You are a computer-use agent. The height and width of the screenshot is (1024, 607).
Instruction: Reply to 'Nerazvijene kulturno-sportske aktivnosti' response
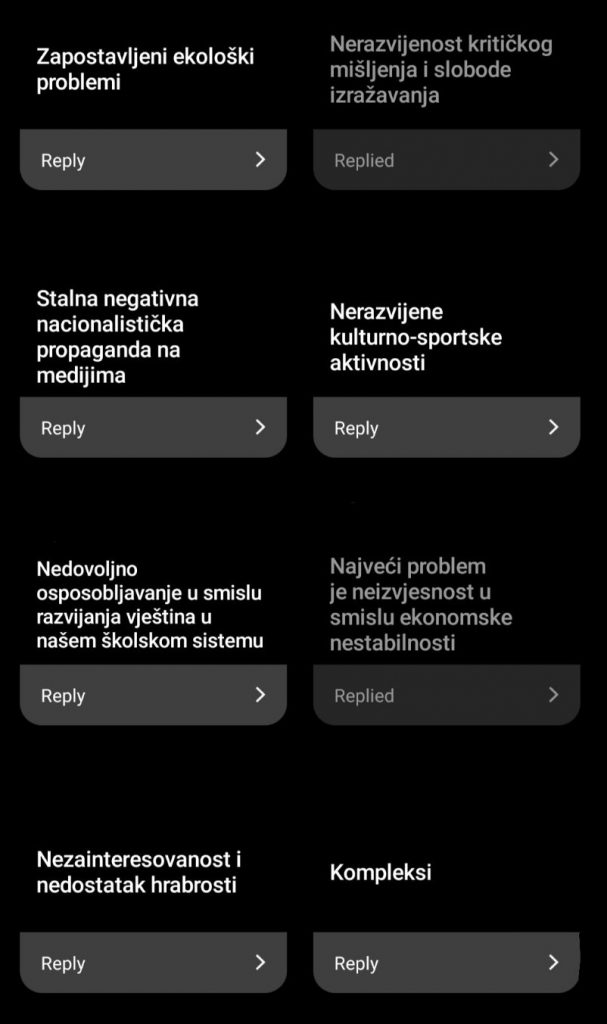coord(446,428)
